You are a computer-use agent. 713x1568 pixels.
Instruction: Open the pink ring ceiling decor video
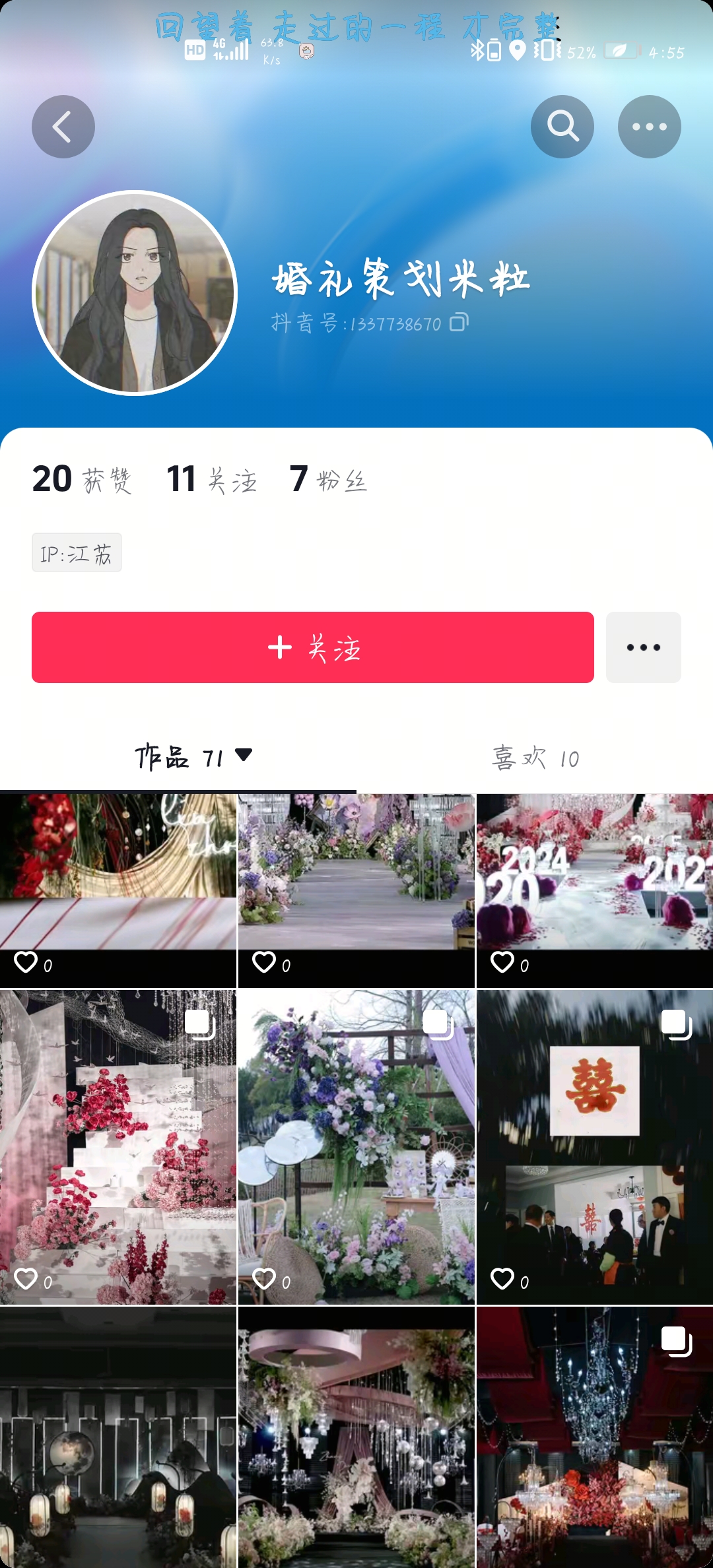coord(356,1439)
